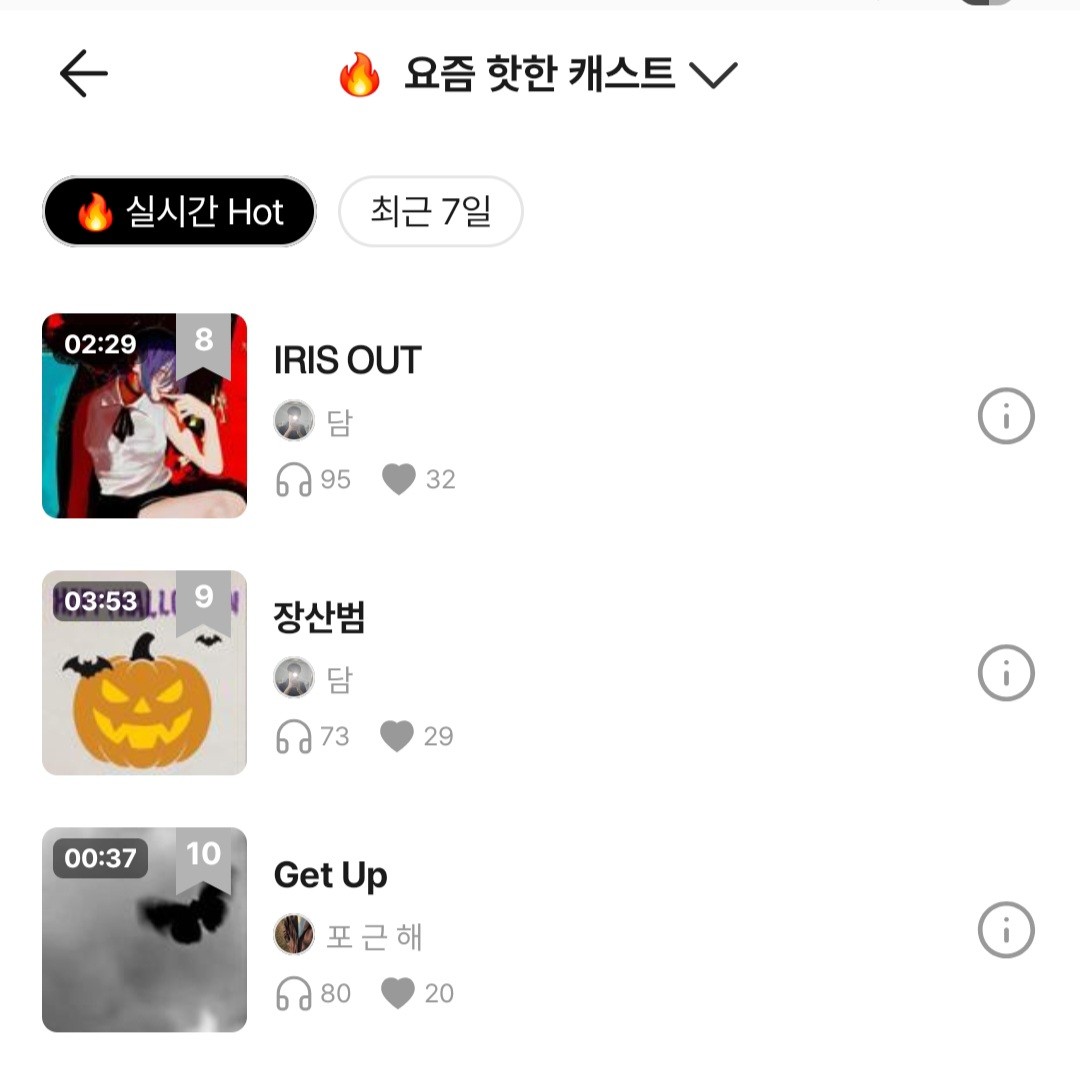Open the 장산범 cast entry
The height and width of the screenshot is (1080, 1080).
320,618
